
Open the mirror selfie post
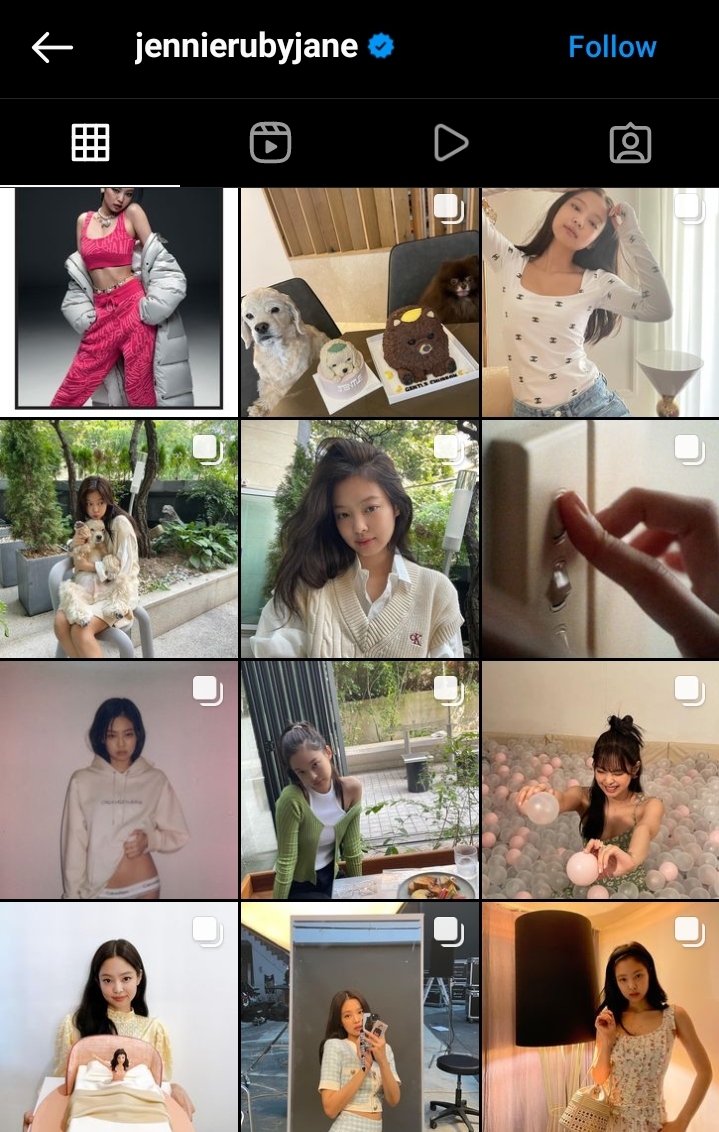click(x=360, y=1017)
